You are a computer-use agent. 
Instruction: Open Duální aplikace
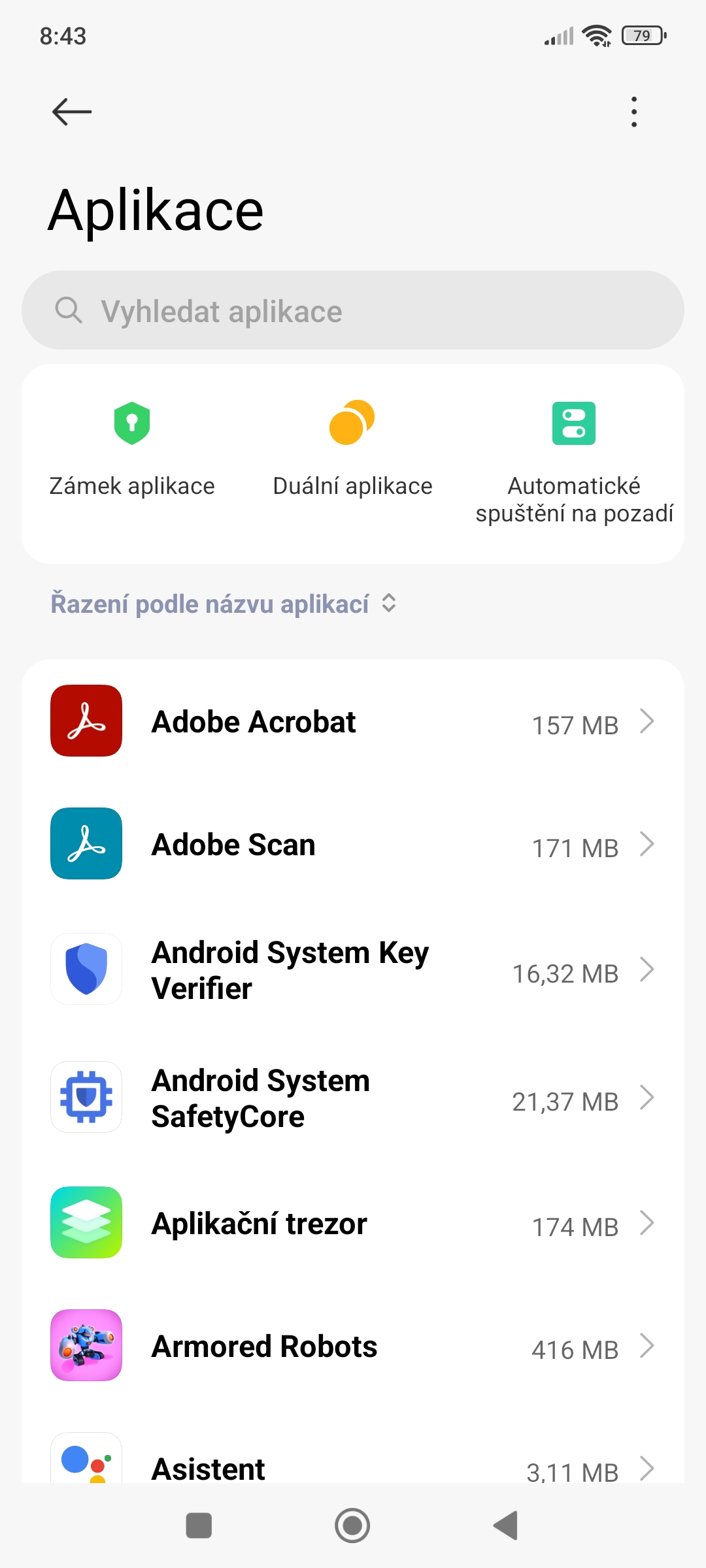pos(352,451)
